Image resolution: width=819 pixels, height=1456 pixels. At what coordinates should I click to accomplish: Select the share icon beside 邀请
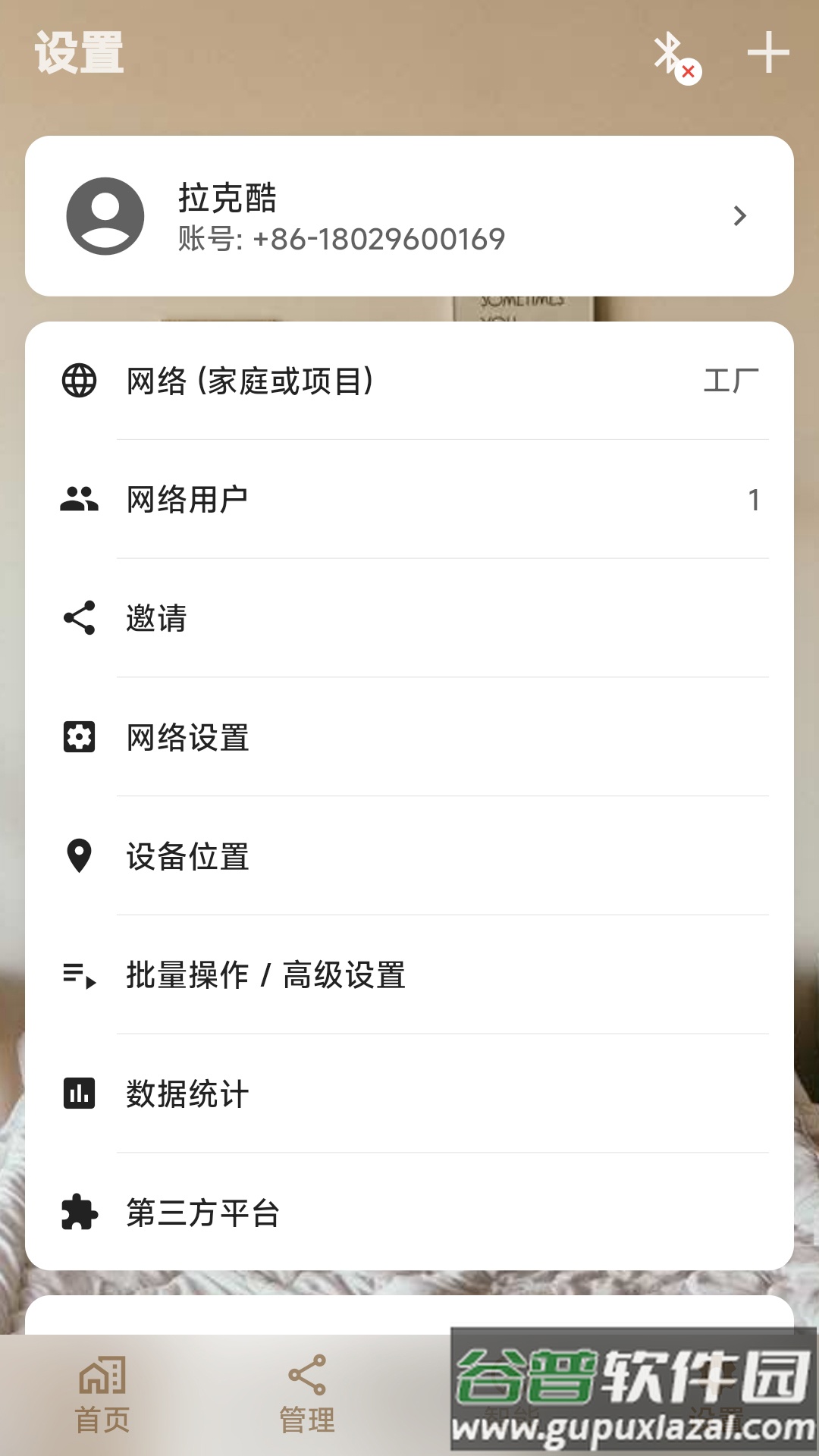click(x=79, y=618)
